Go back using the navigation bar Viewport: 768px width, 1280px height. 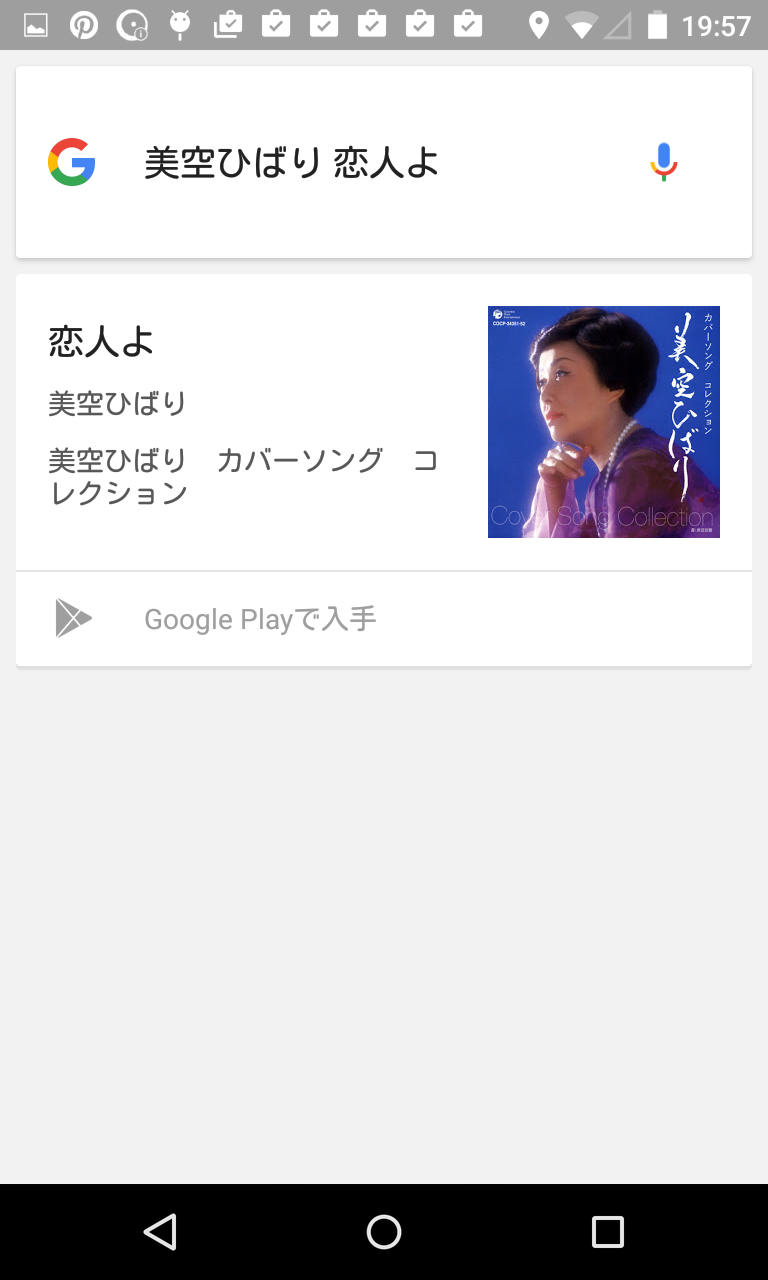160,1232
